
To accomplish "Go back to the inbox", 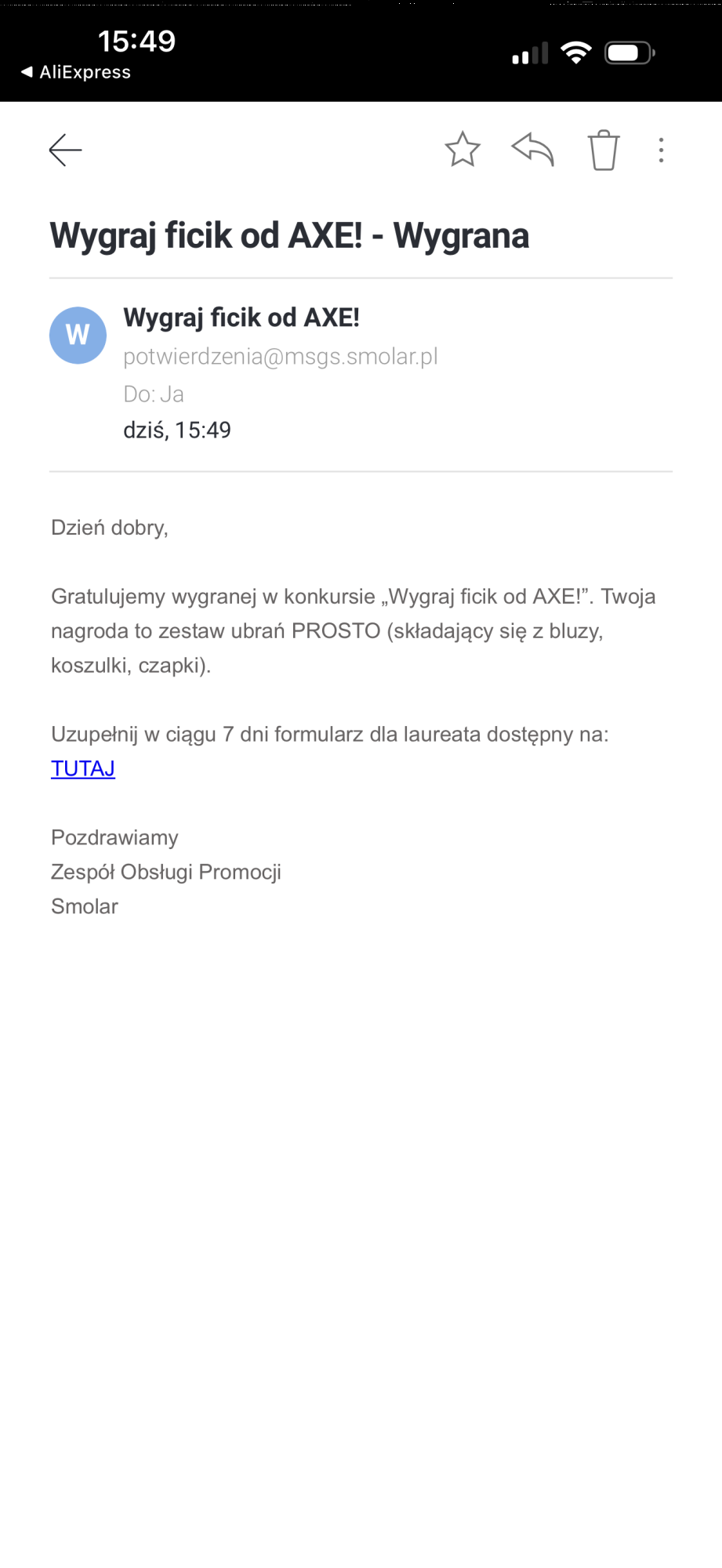I will tap(65, 150).
